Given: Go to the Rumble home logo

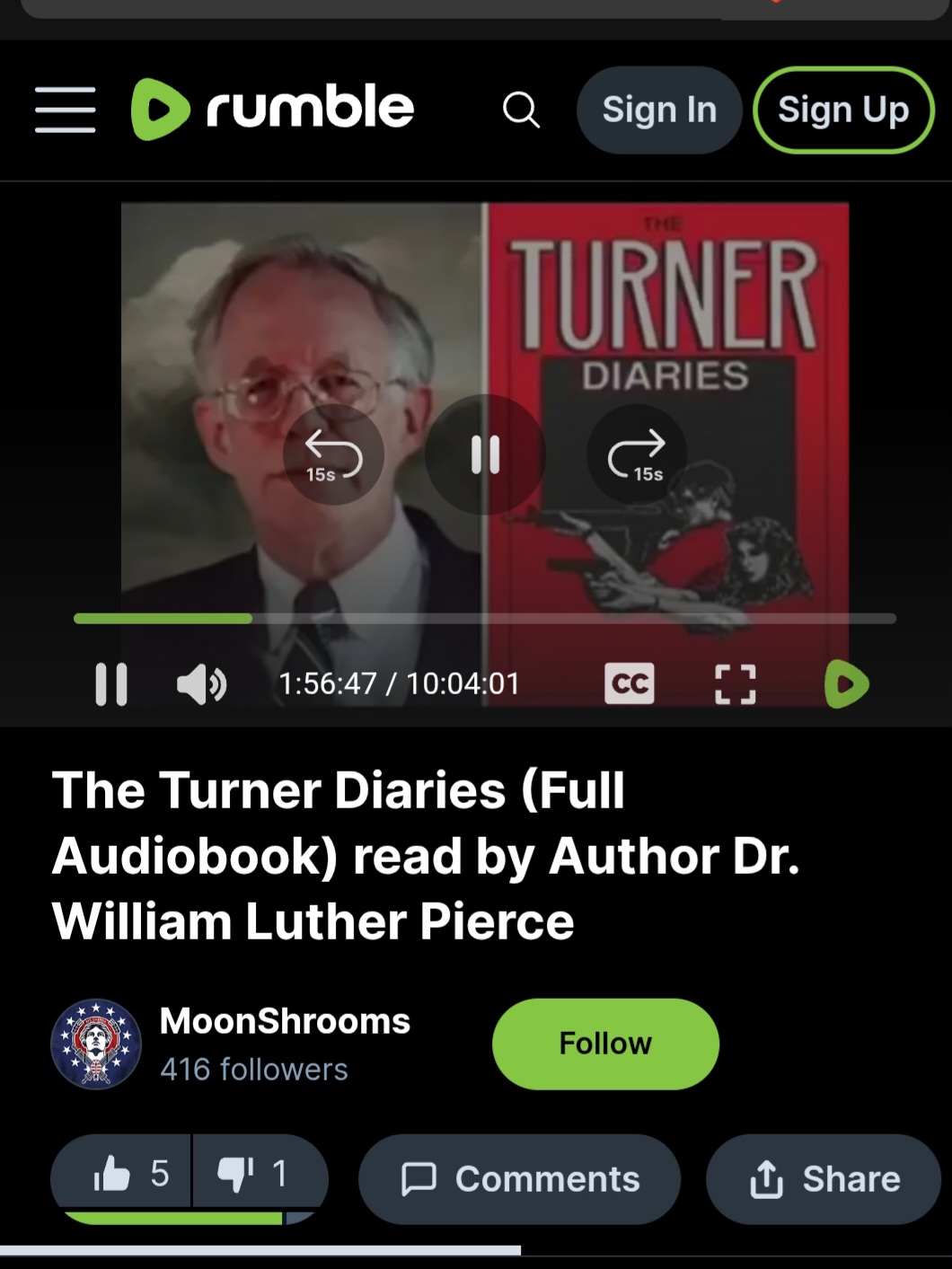Looking at the screenshot, I should [273, 110].
